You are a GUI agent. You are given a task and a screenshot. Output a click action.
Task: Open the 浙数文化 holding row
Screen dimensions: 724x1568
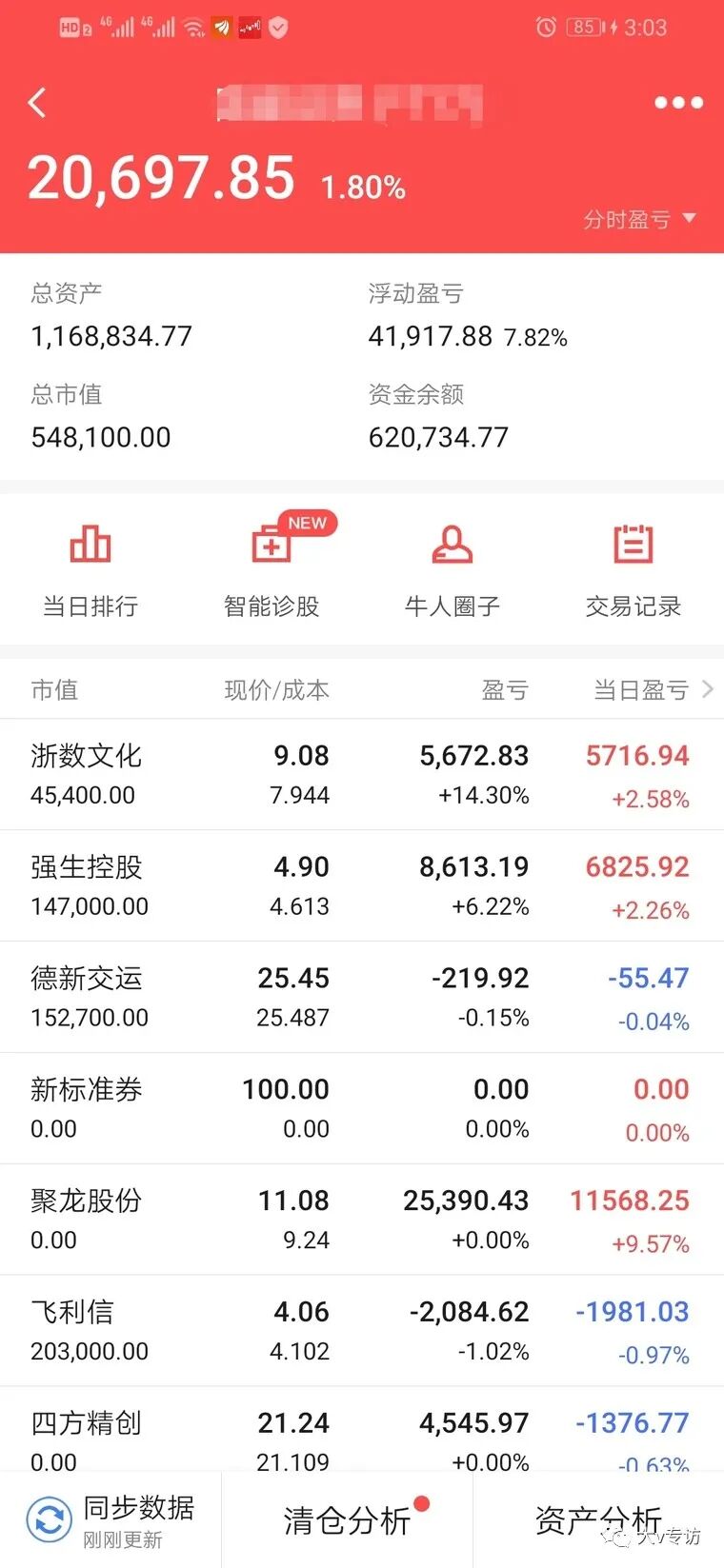click(x=362, y=774)
